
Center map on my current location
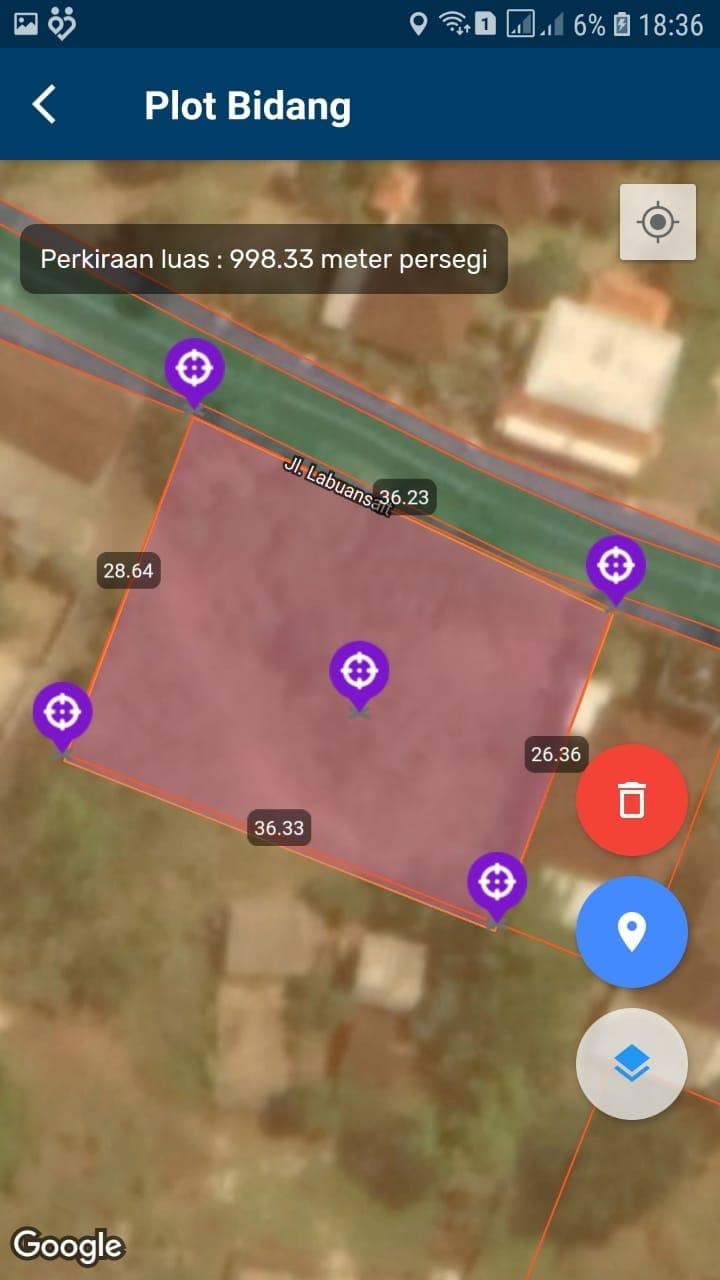[657, 222]
